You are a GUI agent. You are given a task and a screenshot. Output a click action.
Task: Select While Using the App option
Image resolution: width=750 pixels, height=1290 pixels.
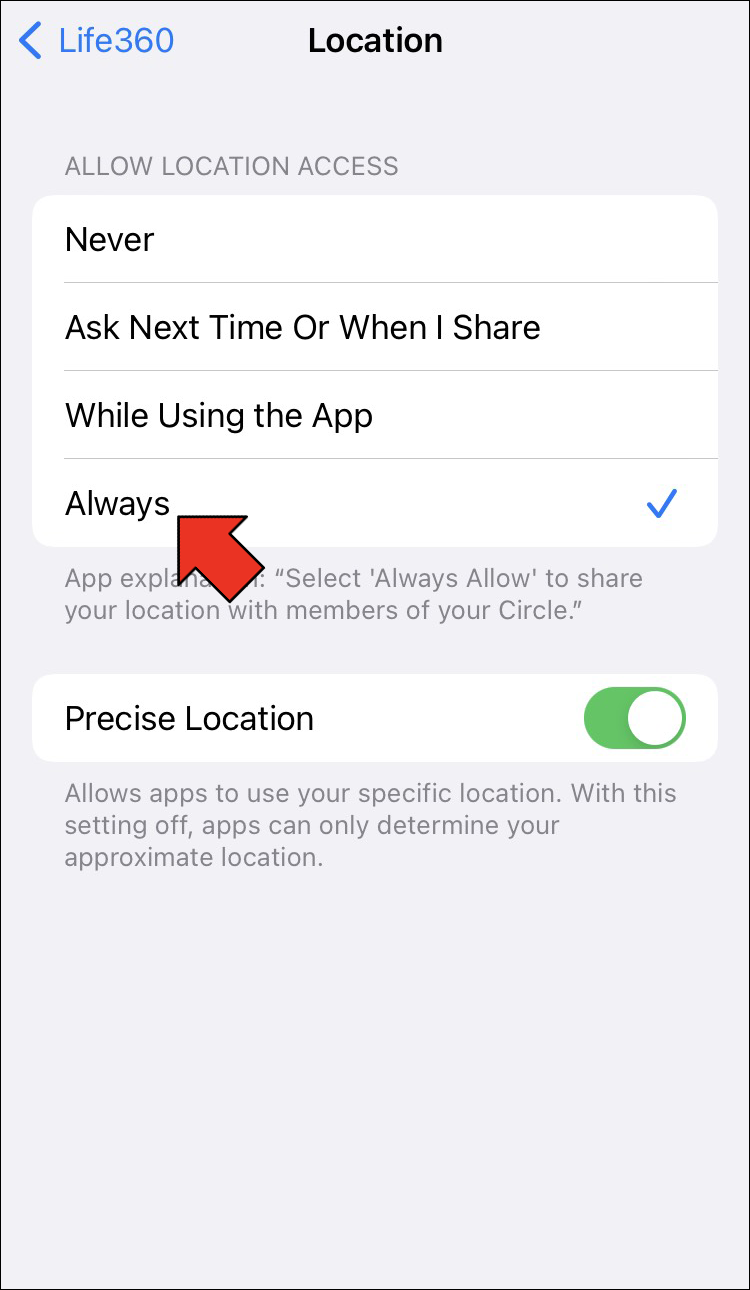(x=374, y=416)
